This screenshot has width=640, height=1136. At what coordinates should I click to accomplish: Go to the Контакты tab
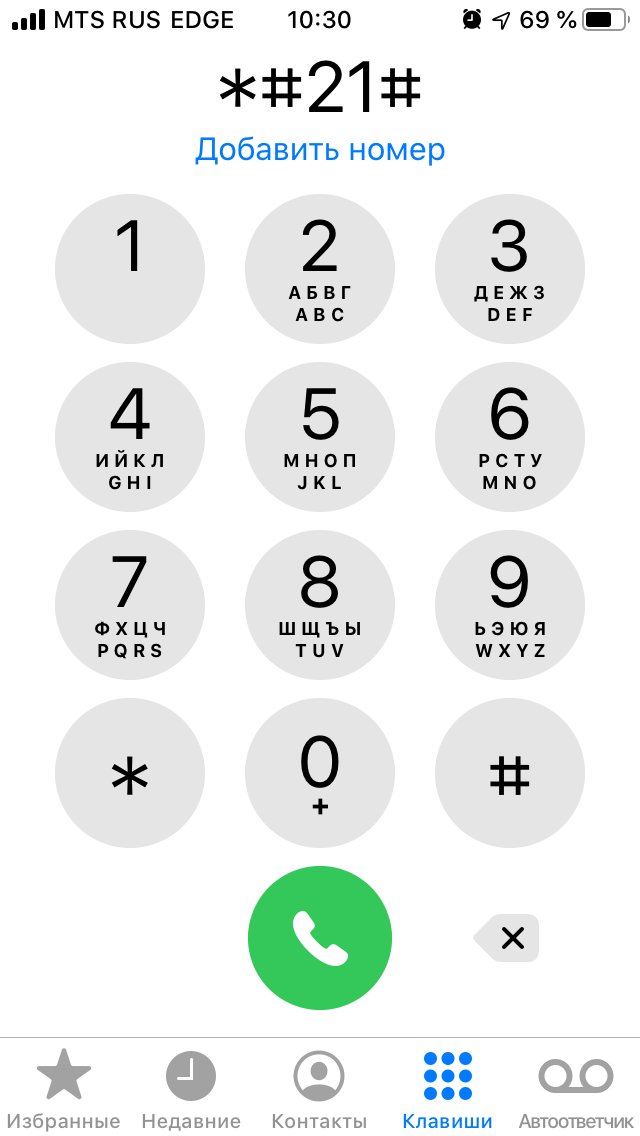pyautogui.click(x=319, y=1089)
